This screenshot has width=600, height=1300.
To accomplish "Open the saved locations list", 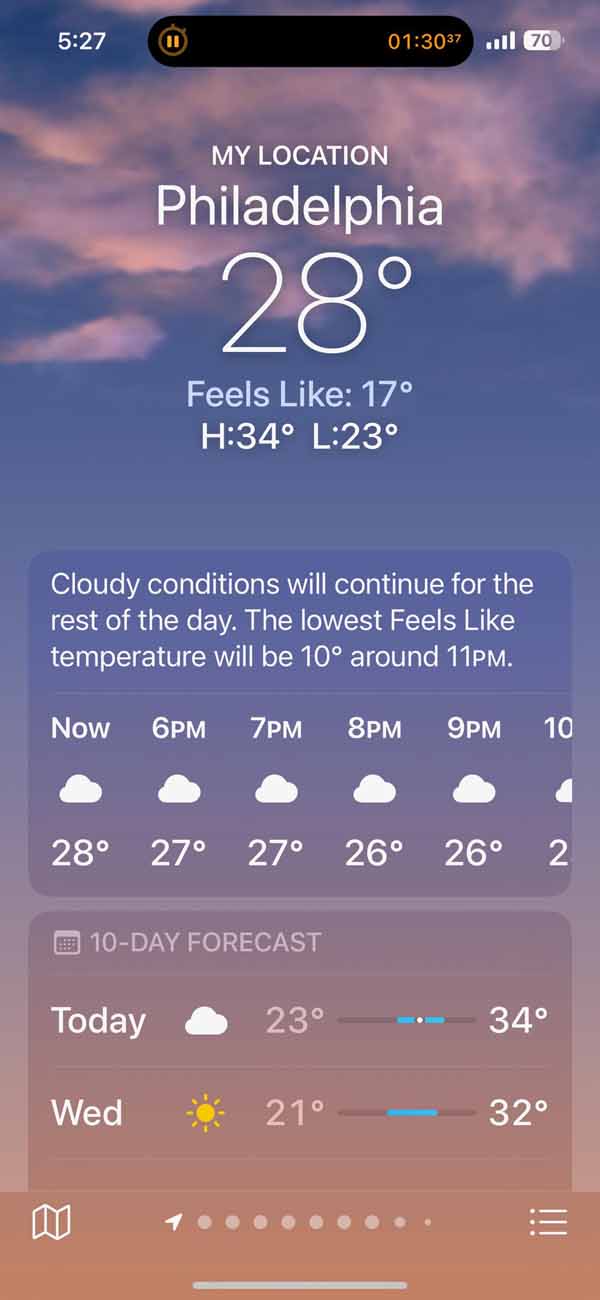I will coord(548,1221).
